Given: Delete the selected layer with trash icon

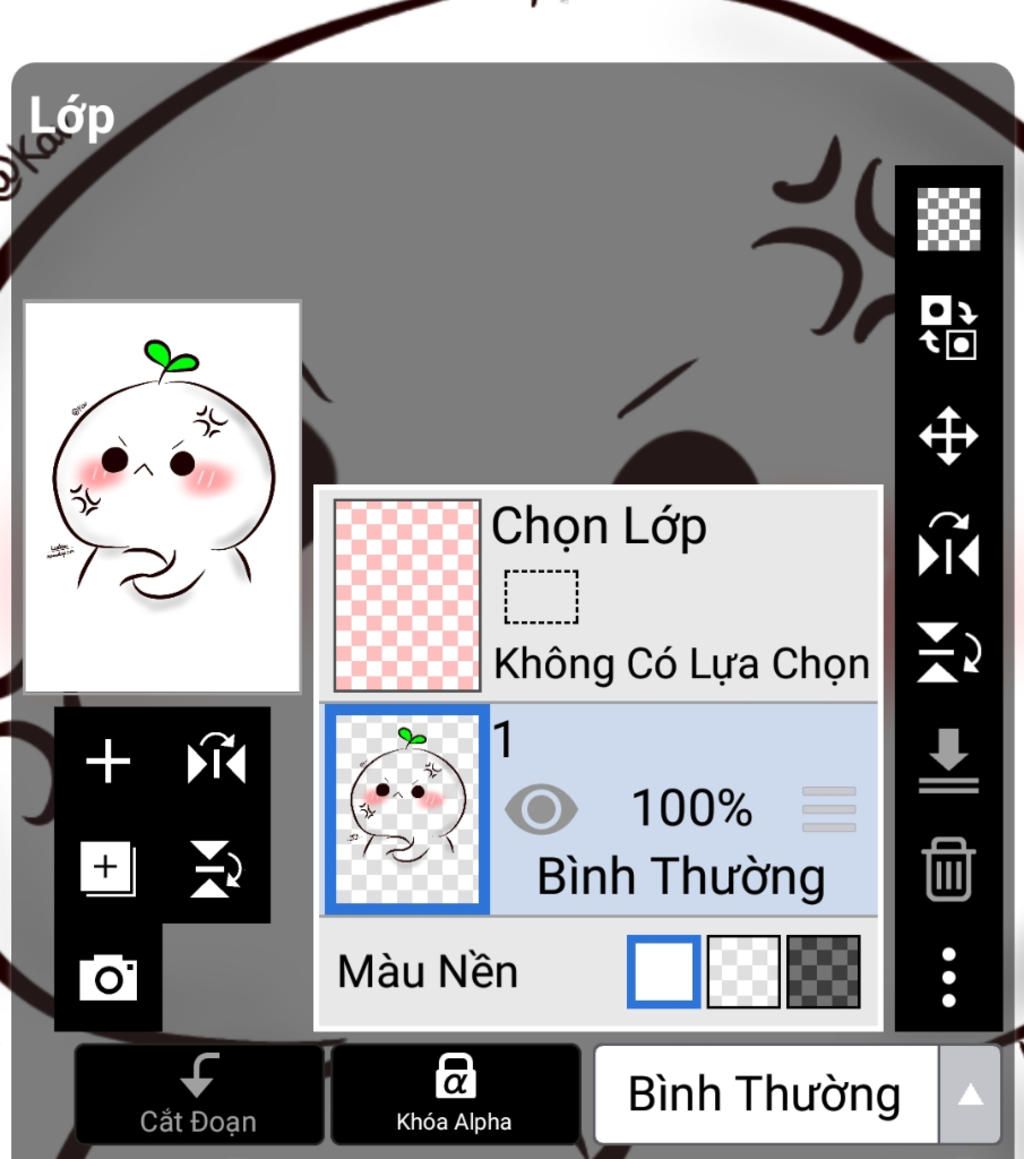Looking at the screenshot, I should pos(948,870).
